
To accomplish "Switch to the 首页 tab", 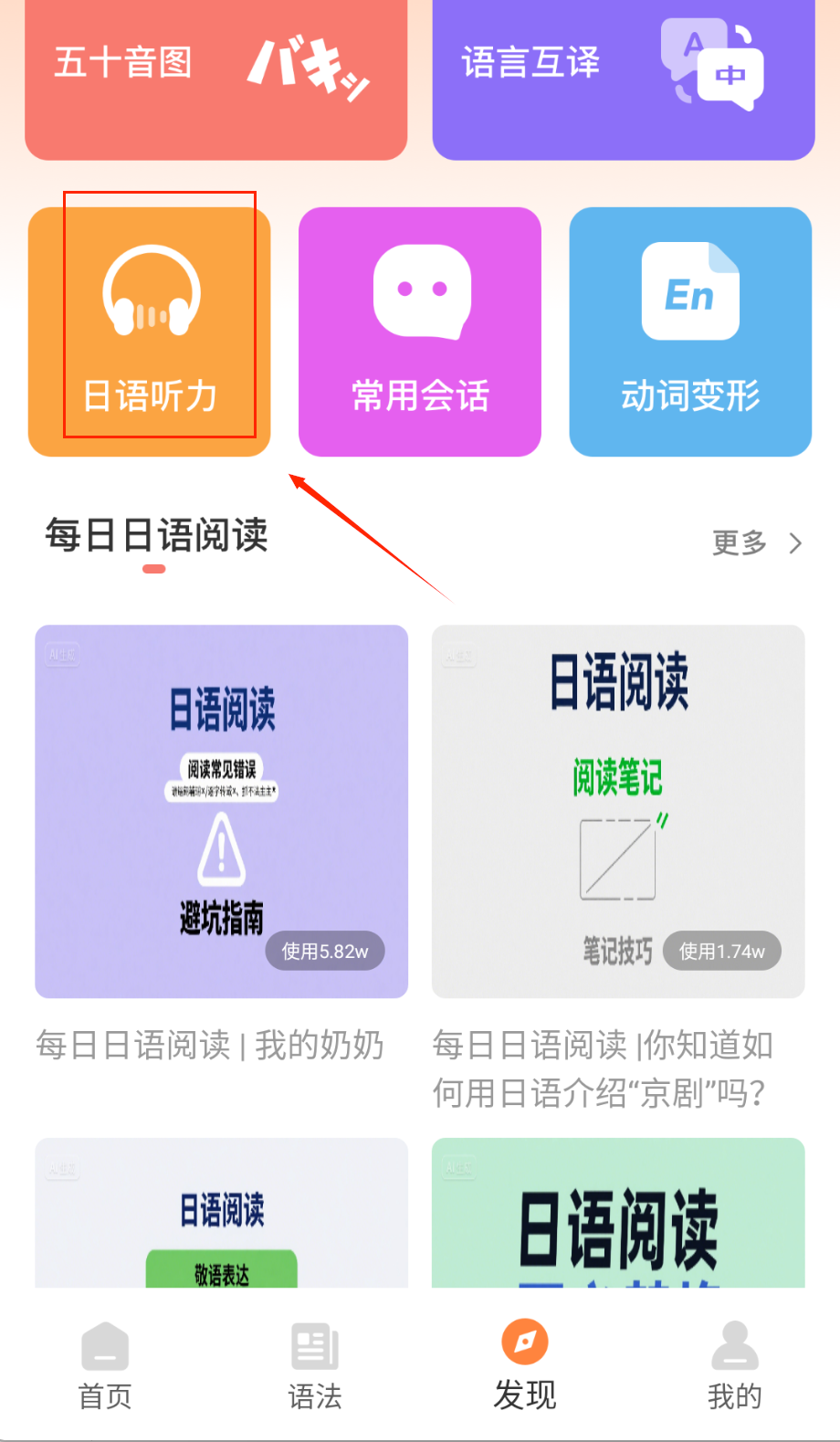I will pos(105,1365).
